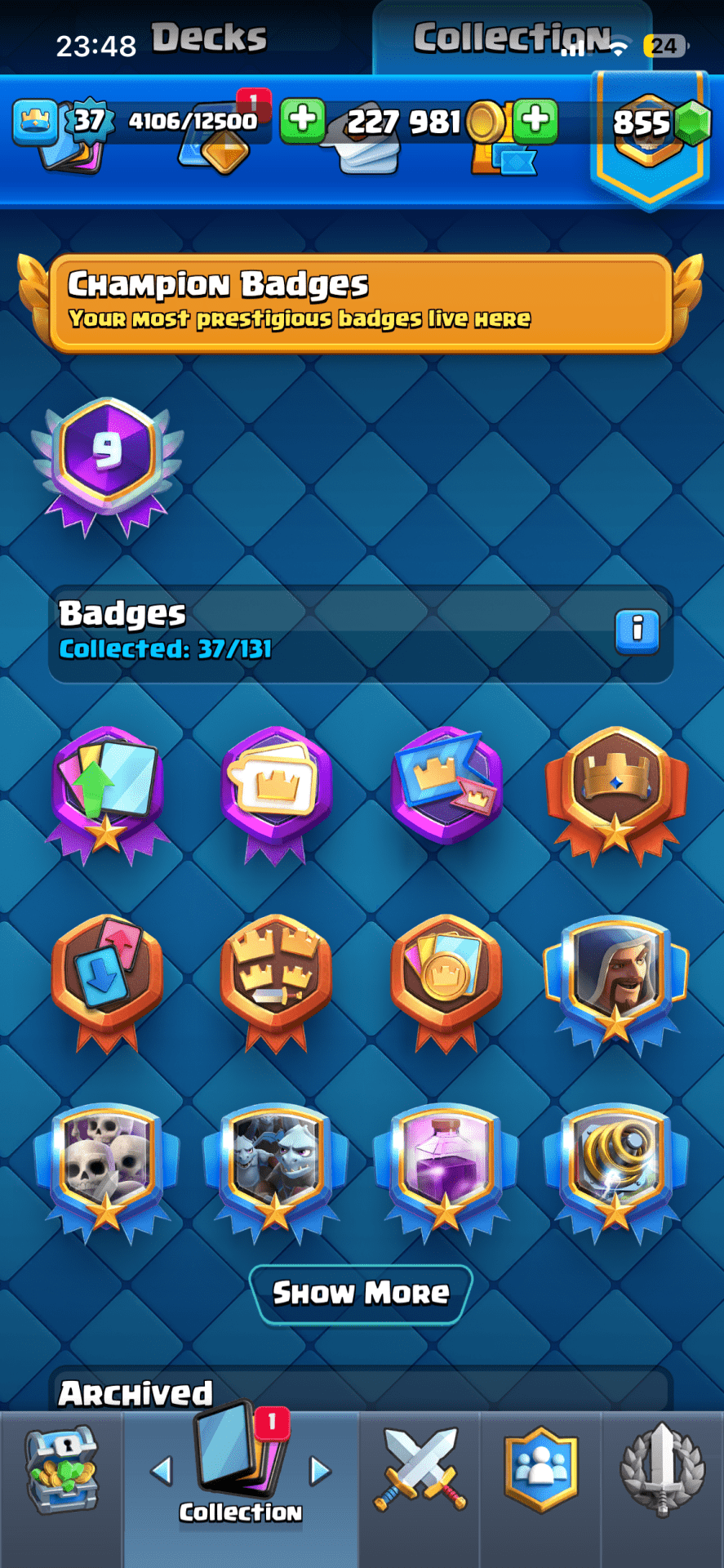724x1568 pixels.
Task: Switch to the Decks tab
Action: 209,38
